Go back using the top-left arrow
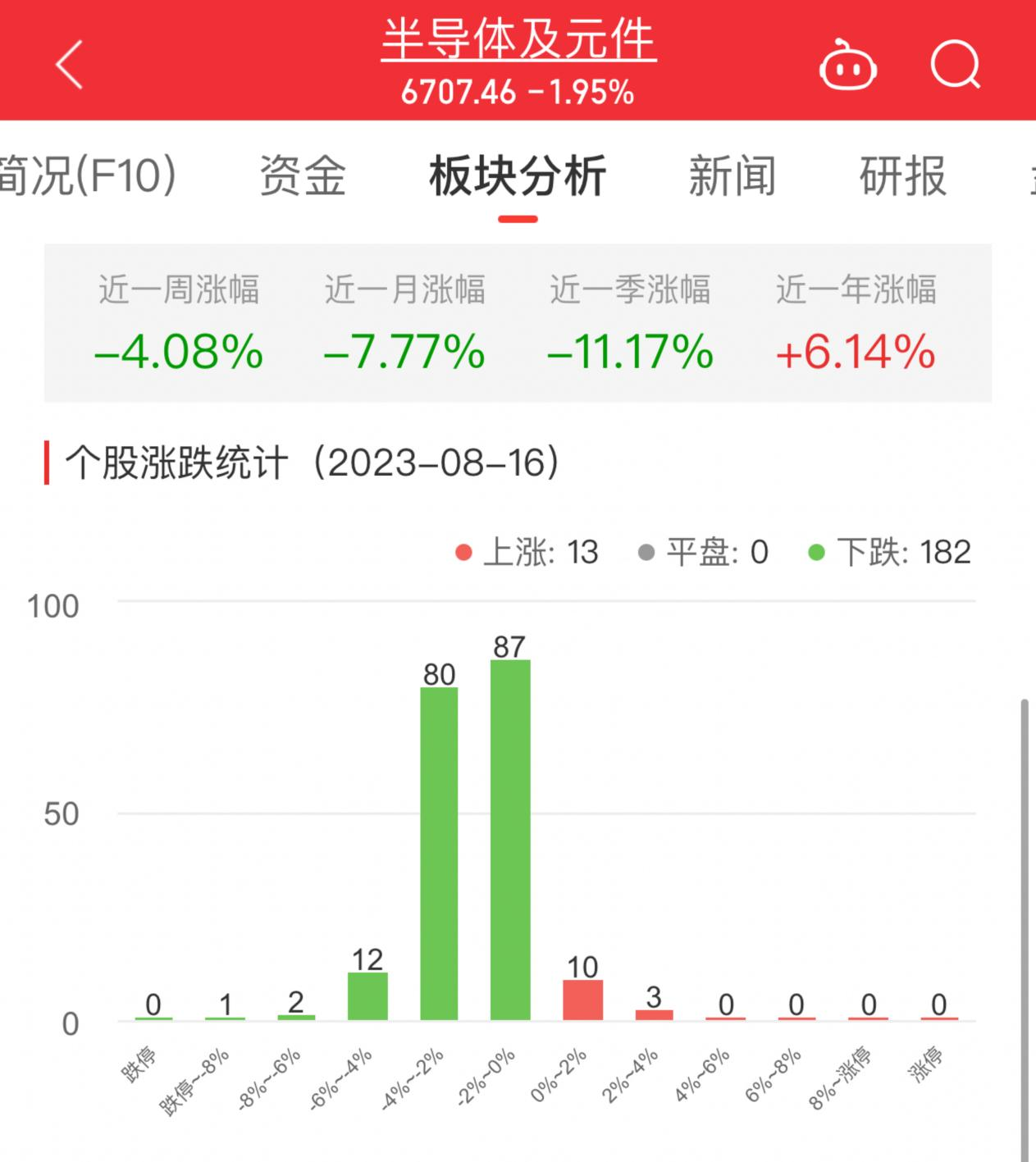The height and width of the screenshot is (1162, 1036). point(70,64)
